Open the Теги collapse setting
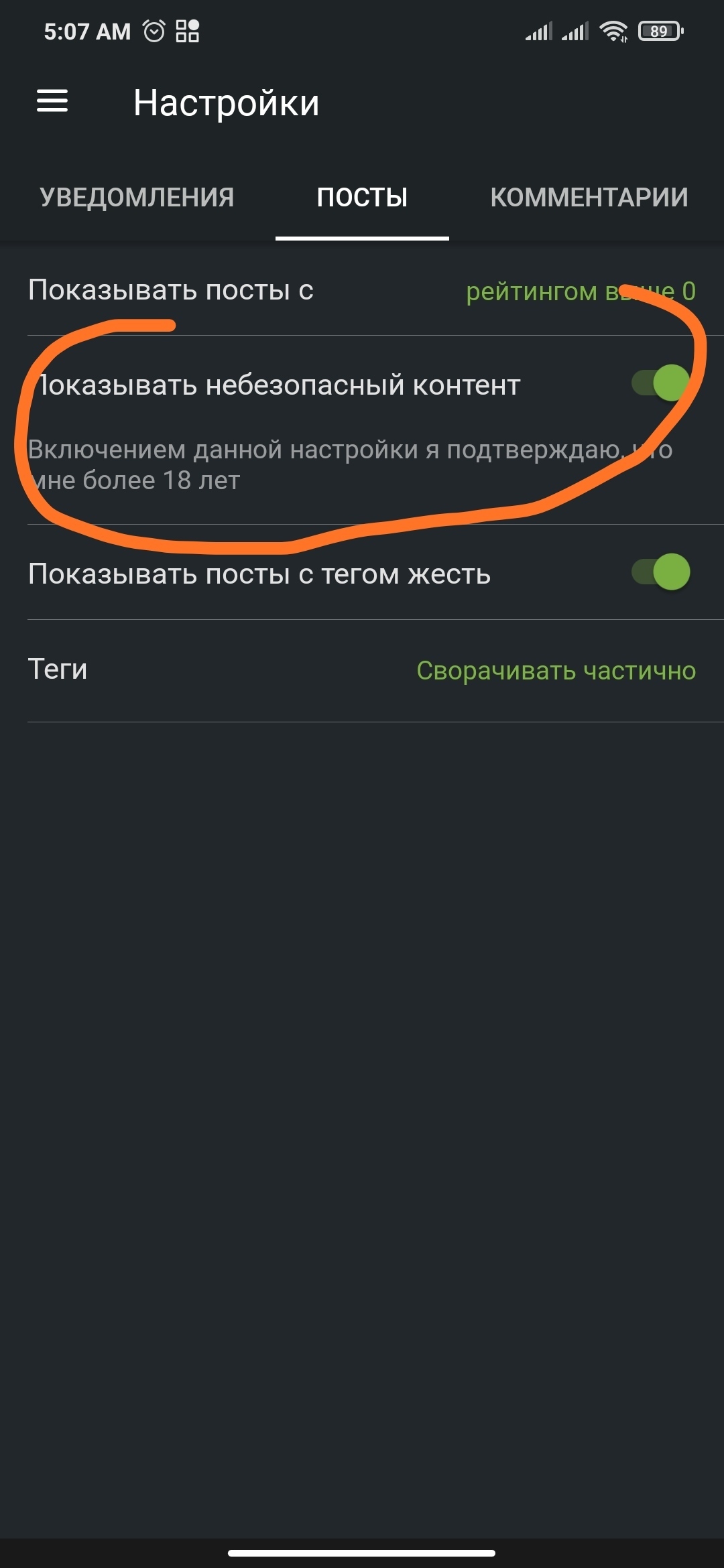Screen dimensions: 724x1568 (555, 670)
